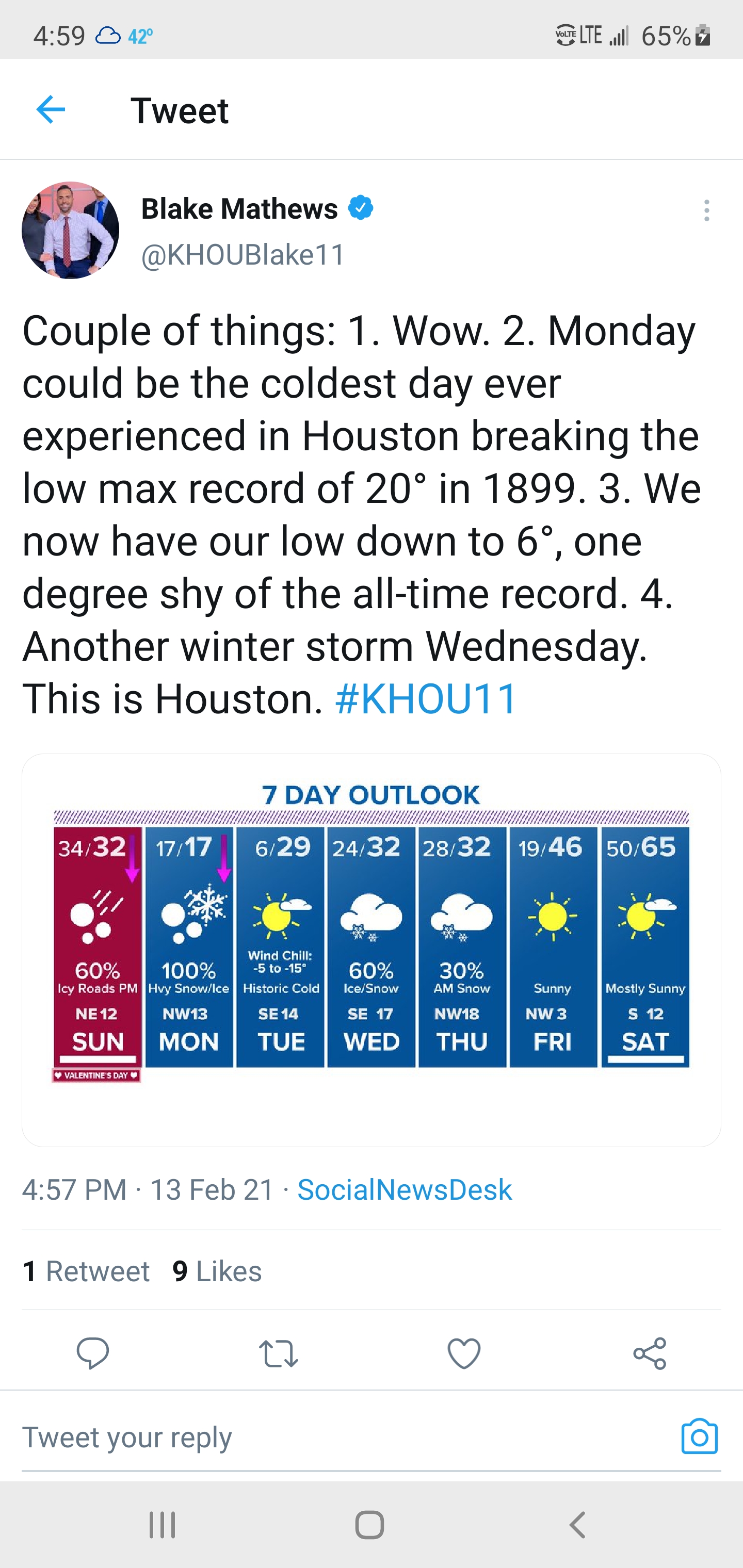
Task: Reply with the comment bubble icon
Action: (92, 1353)
